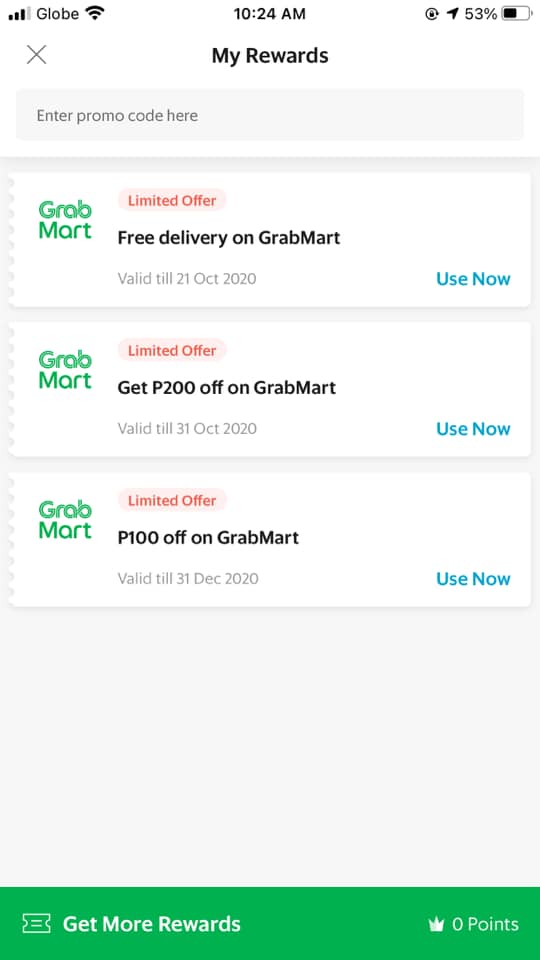The height and width of the screenshot is (960, 540).
Task: Open the P100 off on GrabMart card
Action: click(x=269, y=539)
